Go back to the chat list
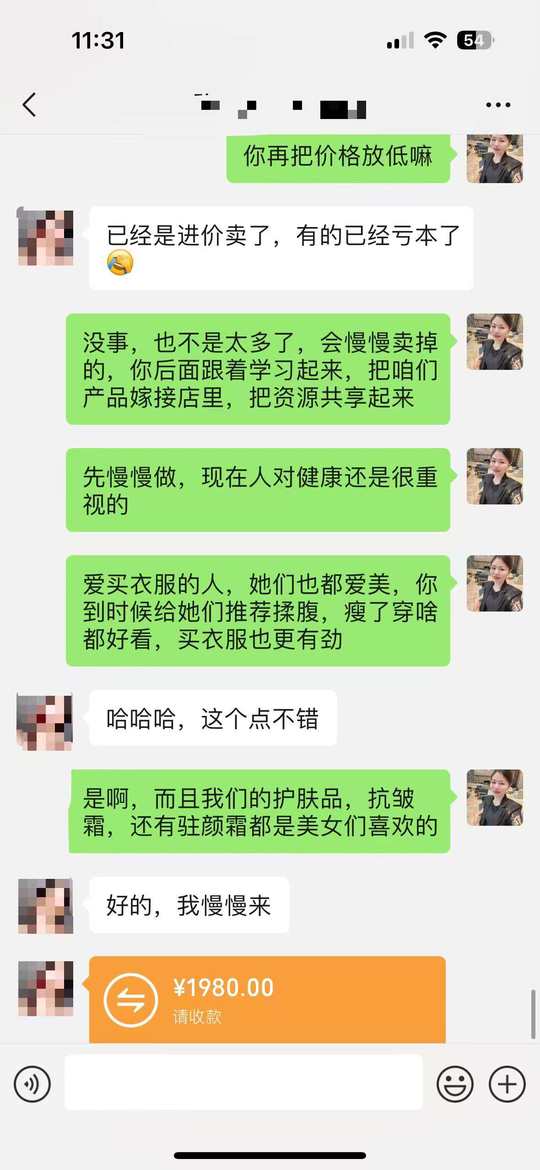Image resolution: width=540 pixels, height=1170 pixels. point(29,105)
